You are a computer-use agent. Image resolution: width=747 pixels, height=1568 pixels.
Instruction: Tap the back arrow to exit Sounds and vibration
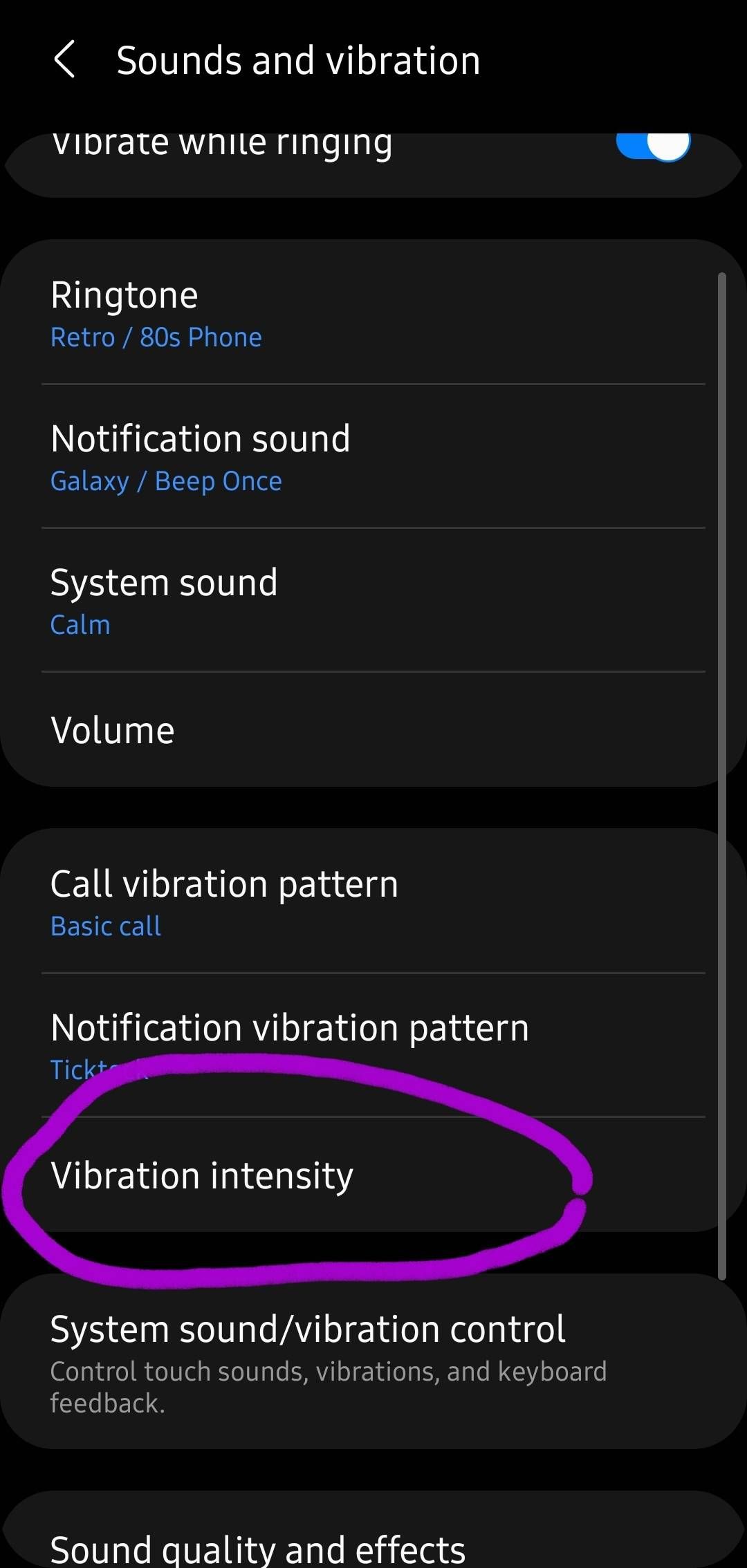coord(66,61)
